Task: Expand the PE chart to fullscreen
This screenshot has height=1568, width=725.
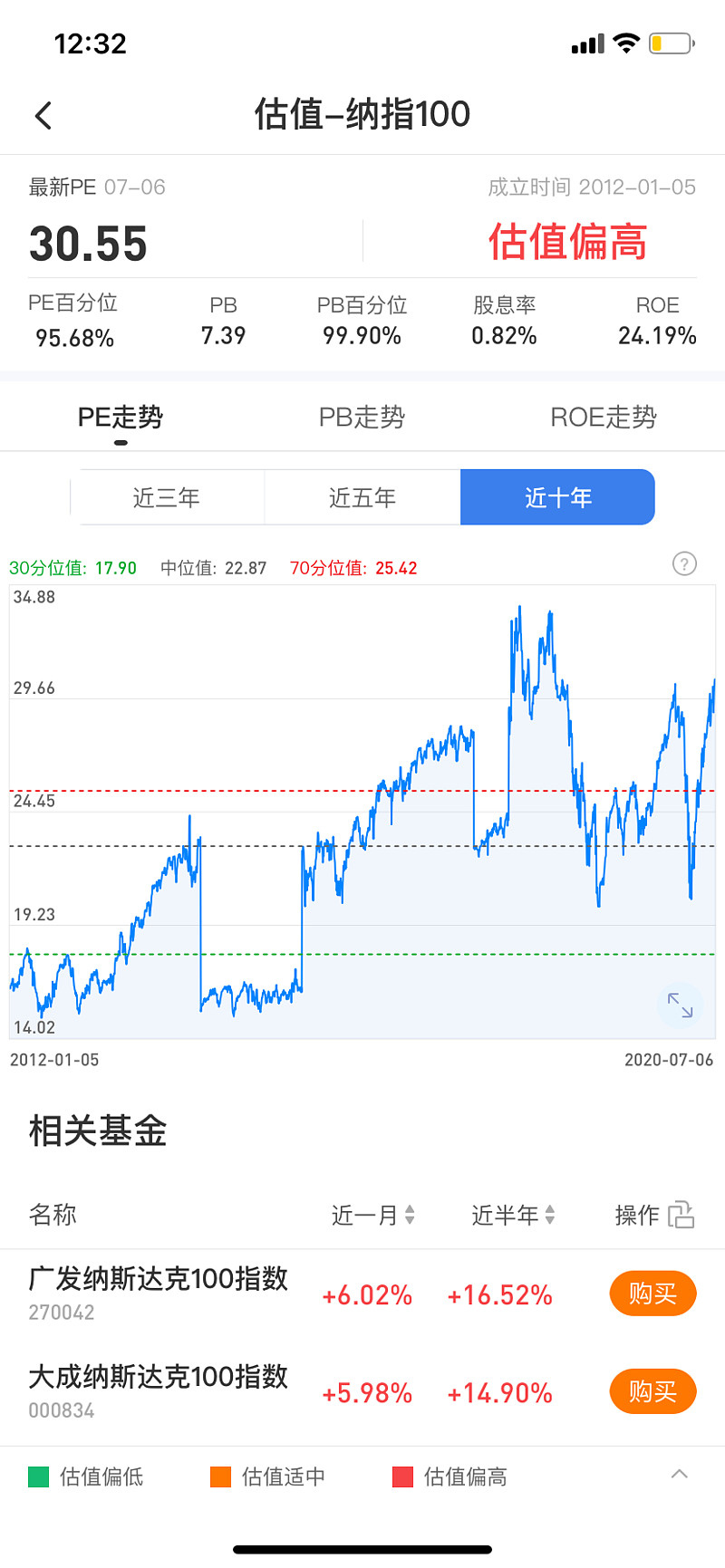Action: tap(680, 1005)
